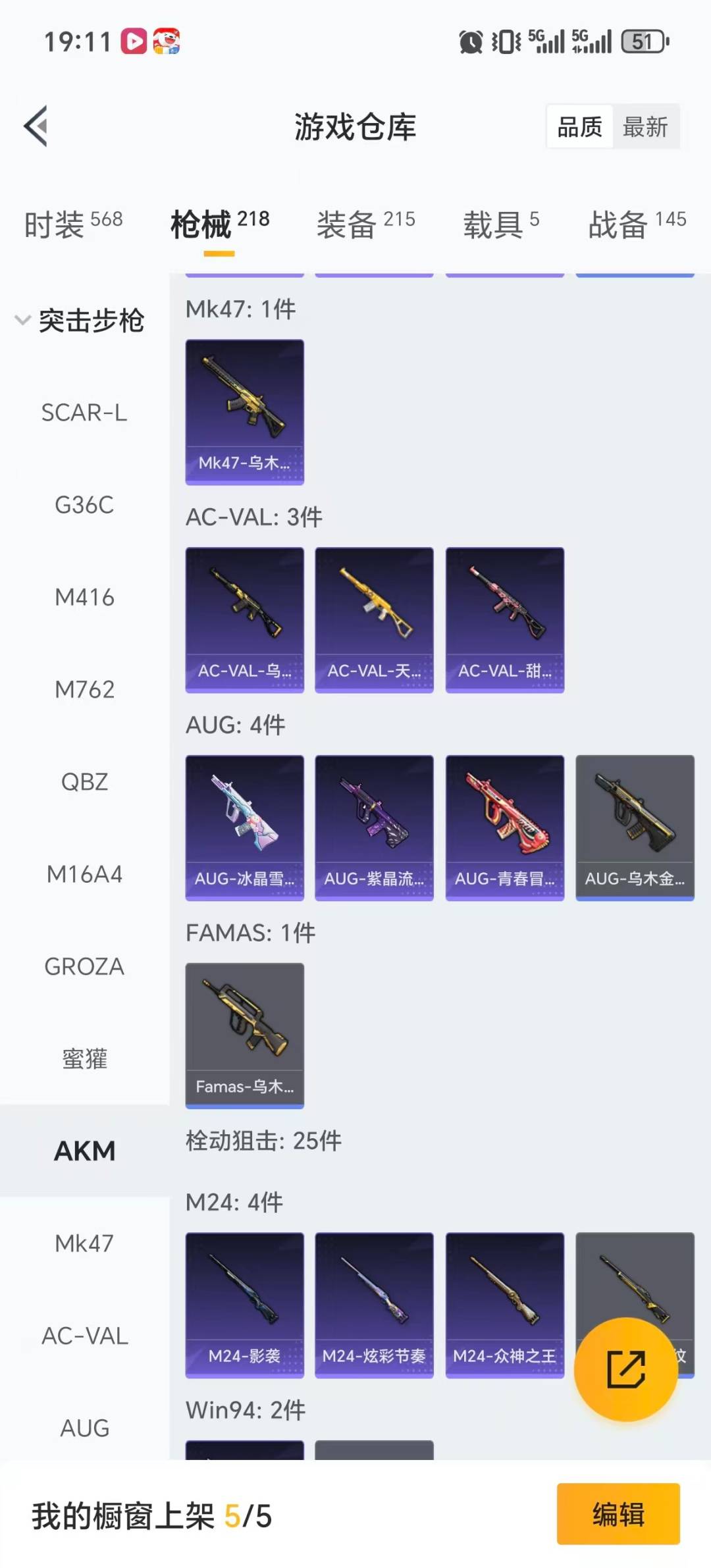
Task: Jump to M416 in the side list
Action: coord(84,597)
